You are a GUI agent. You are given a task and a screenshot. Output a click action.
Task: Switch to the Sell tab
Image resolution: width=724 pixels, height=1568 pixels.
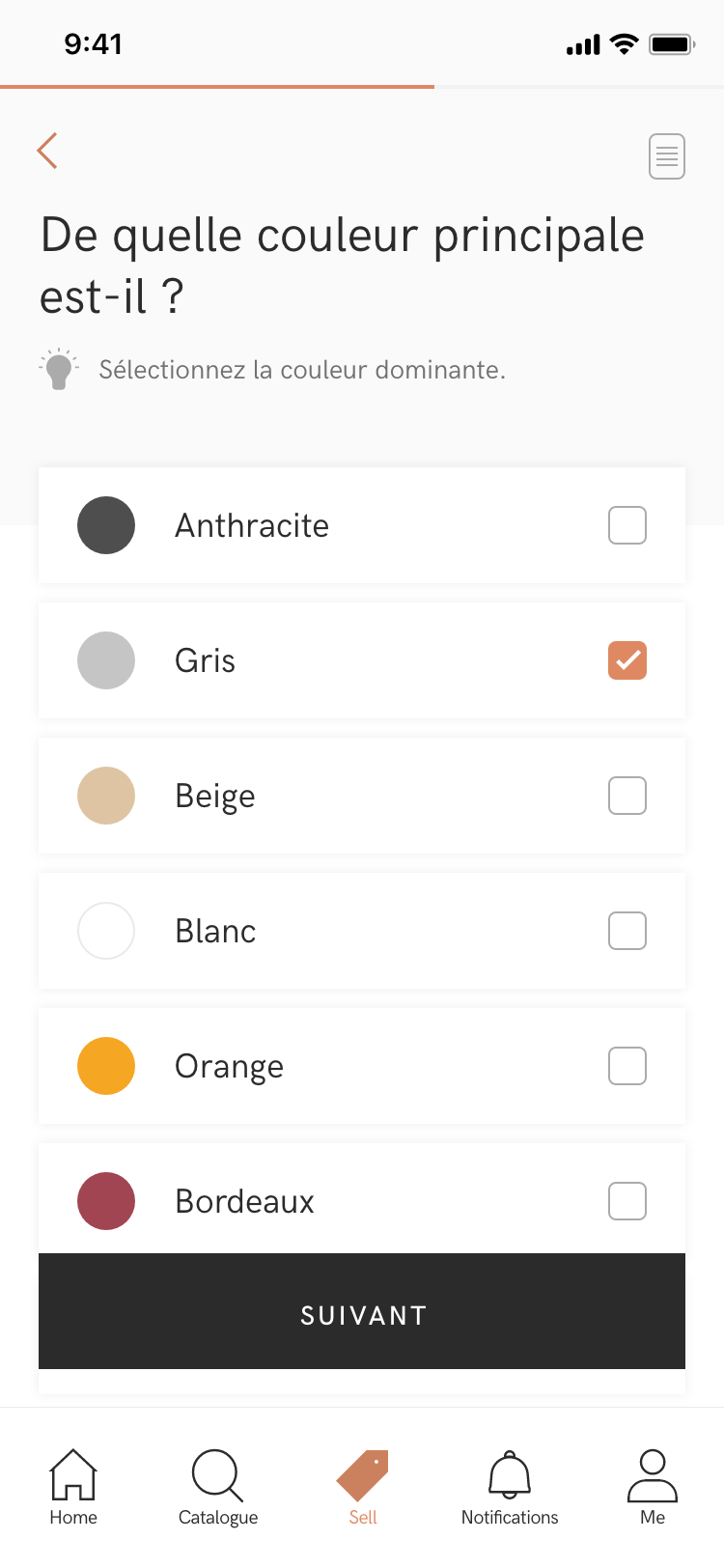point(363,1487)
